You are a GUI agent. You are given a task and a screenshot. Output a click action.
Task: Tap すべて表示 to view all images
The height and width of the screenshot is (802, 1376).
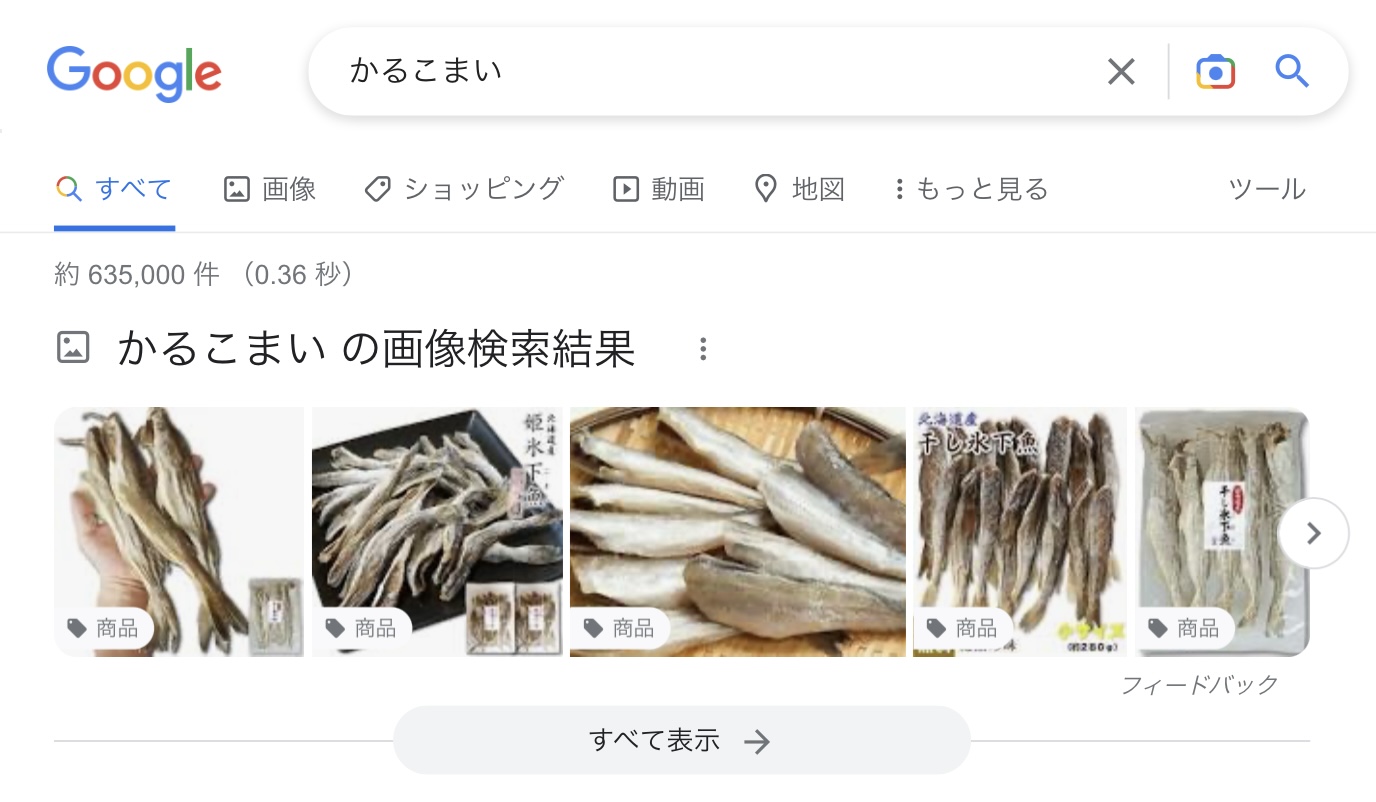pyautogui.click(x=681, y=740)
